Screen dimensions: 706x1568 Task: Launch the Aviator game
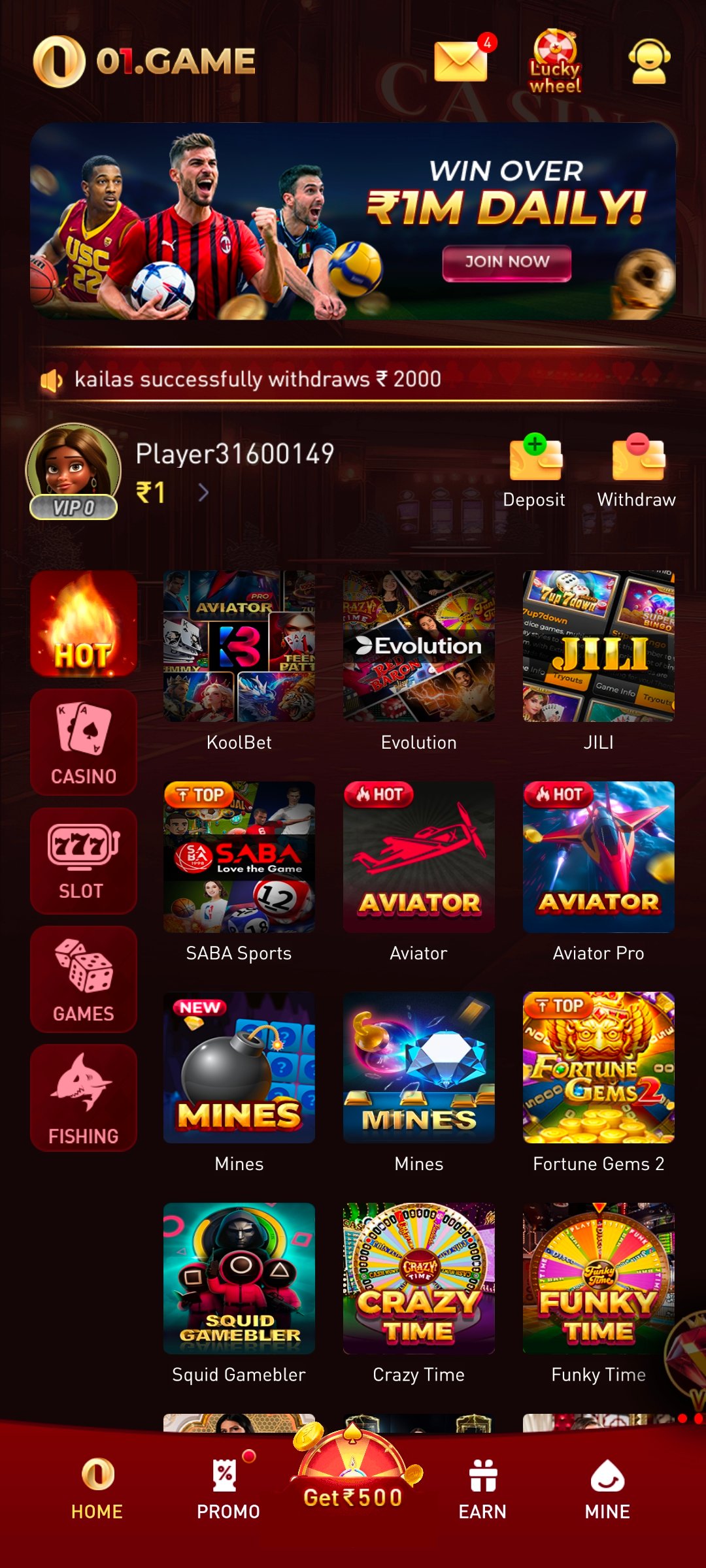click(x=418, y=859)
